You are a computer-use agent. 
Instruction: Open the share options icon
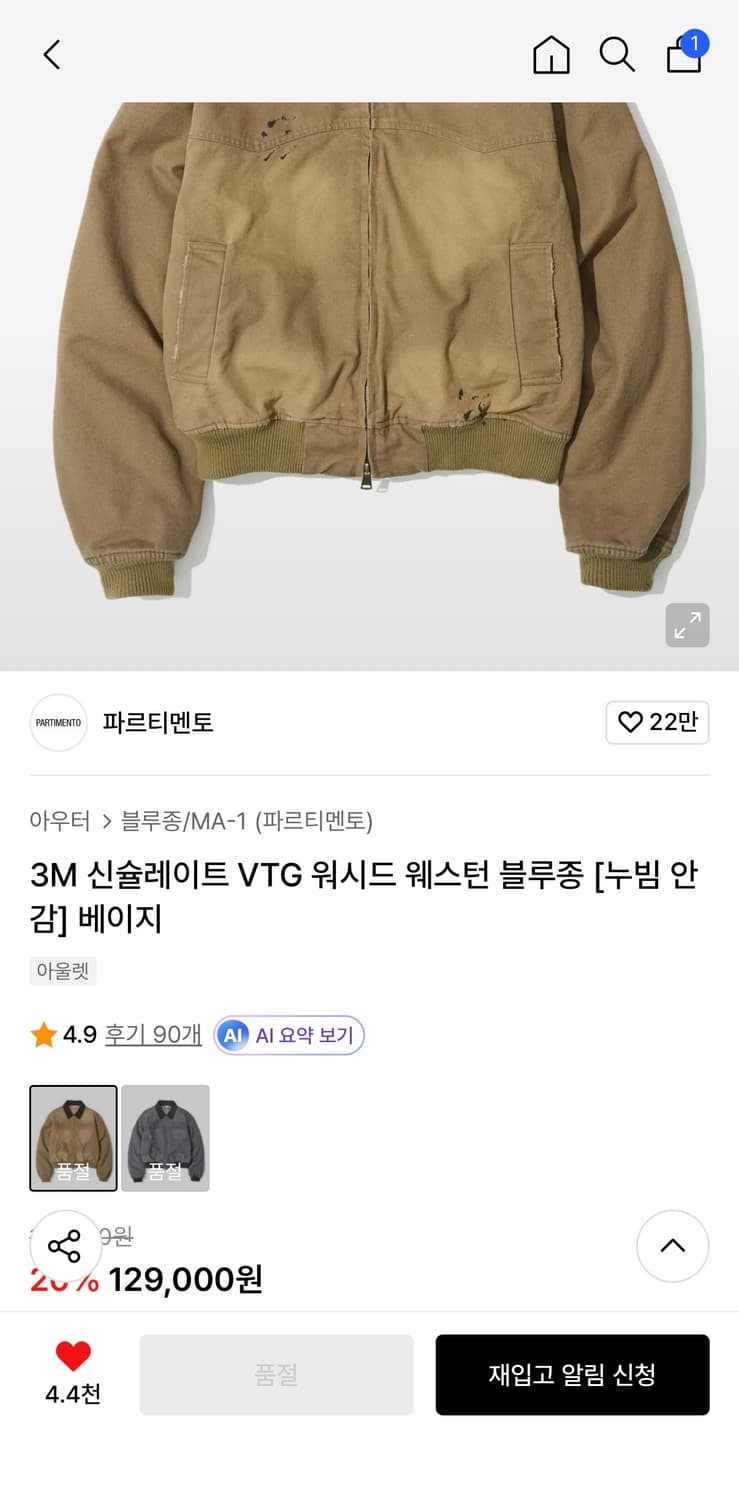coord(66,1246)
